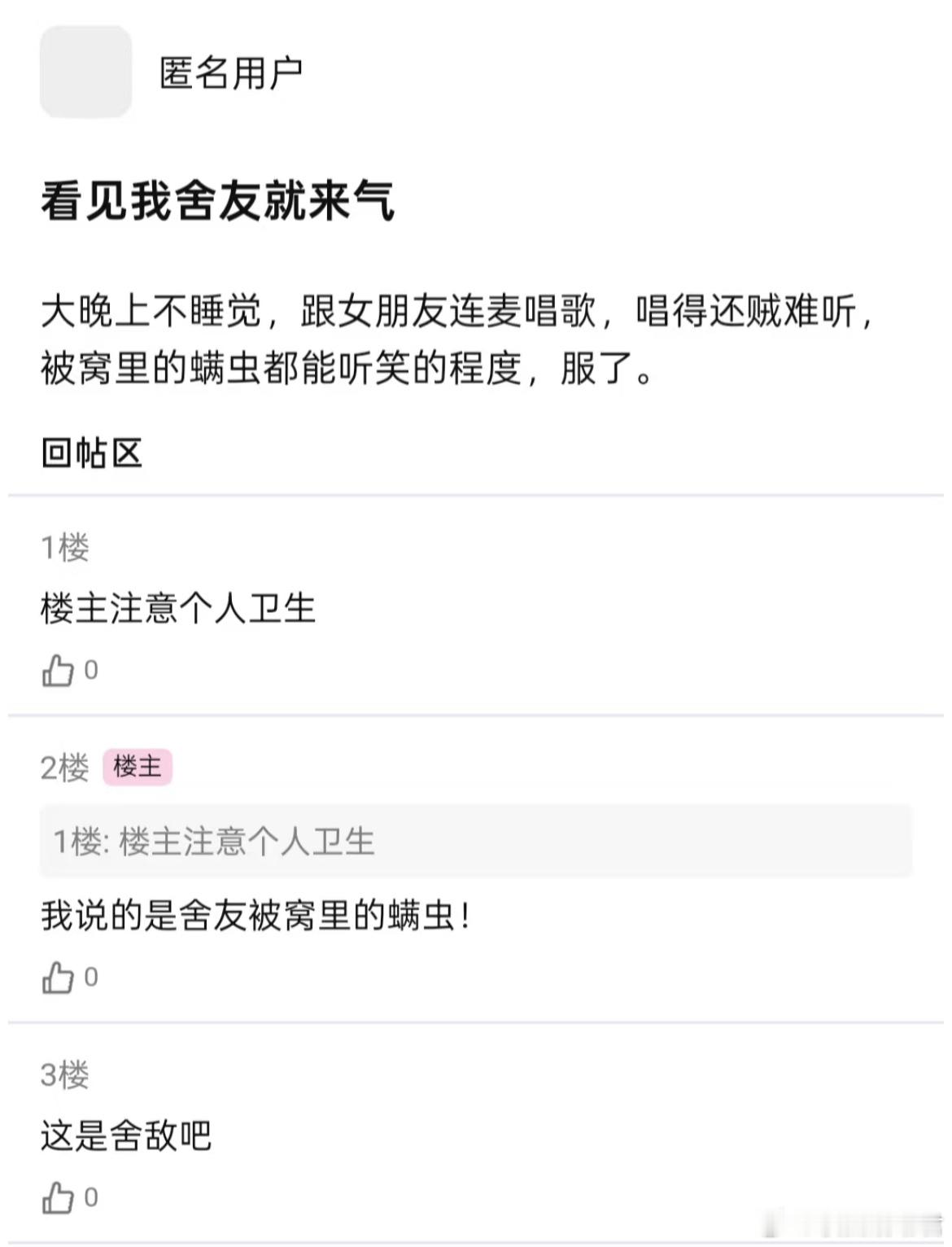Toggle the like state on floor 3's reply
This screenshot has height=1247, width=952.
[57, 1196]
